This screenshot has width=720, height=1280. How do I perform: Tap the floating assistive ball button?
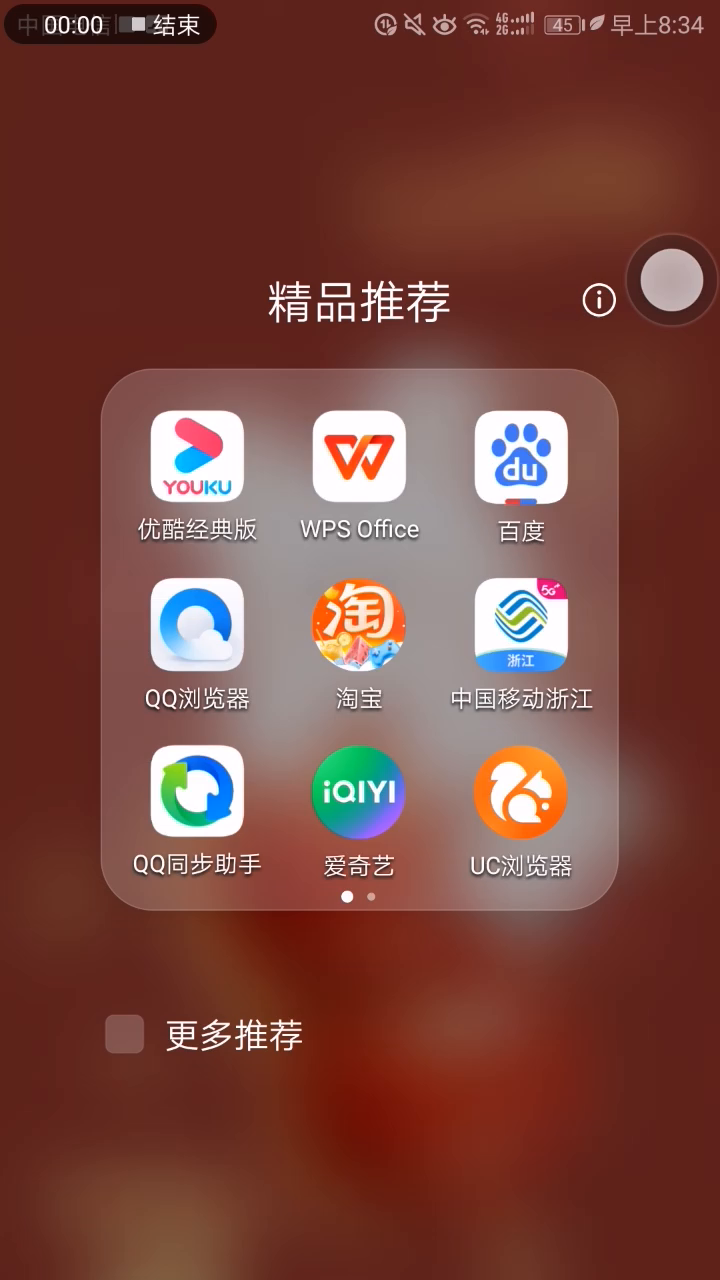(671, 280)
